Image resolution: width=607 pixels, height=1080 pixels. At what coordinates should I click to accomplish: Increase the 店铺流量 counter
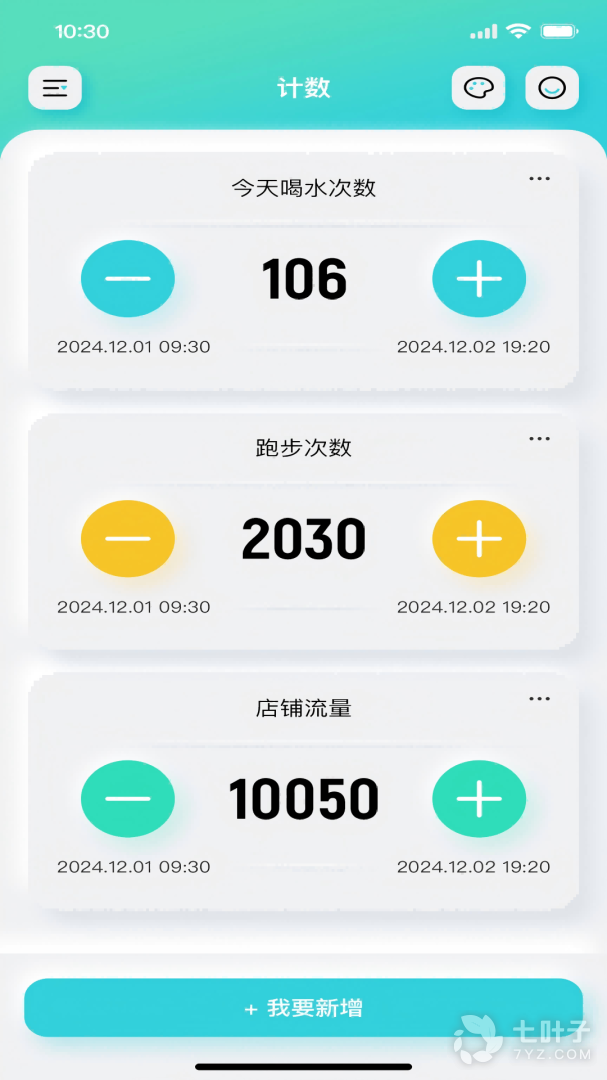click(479, 798)
